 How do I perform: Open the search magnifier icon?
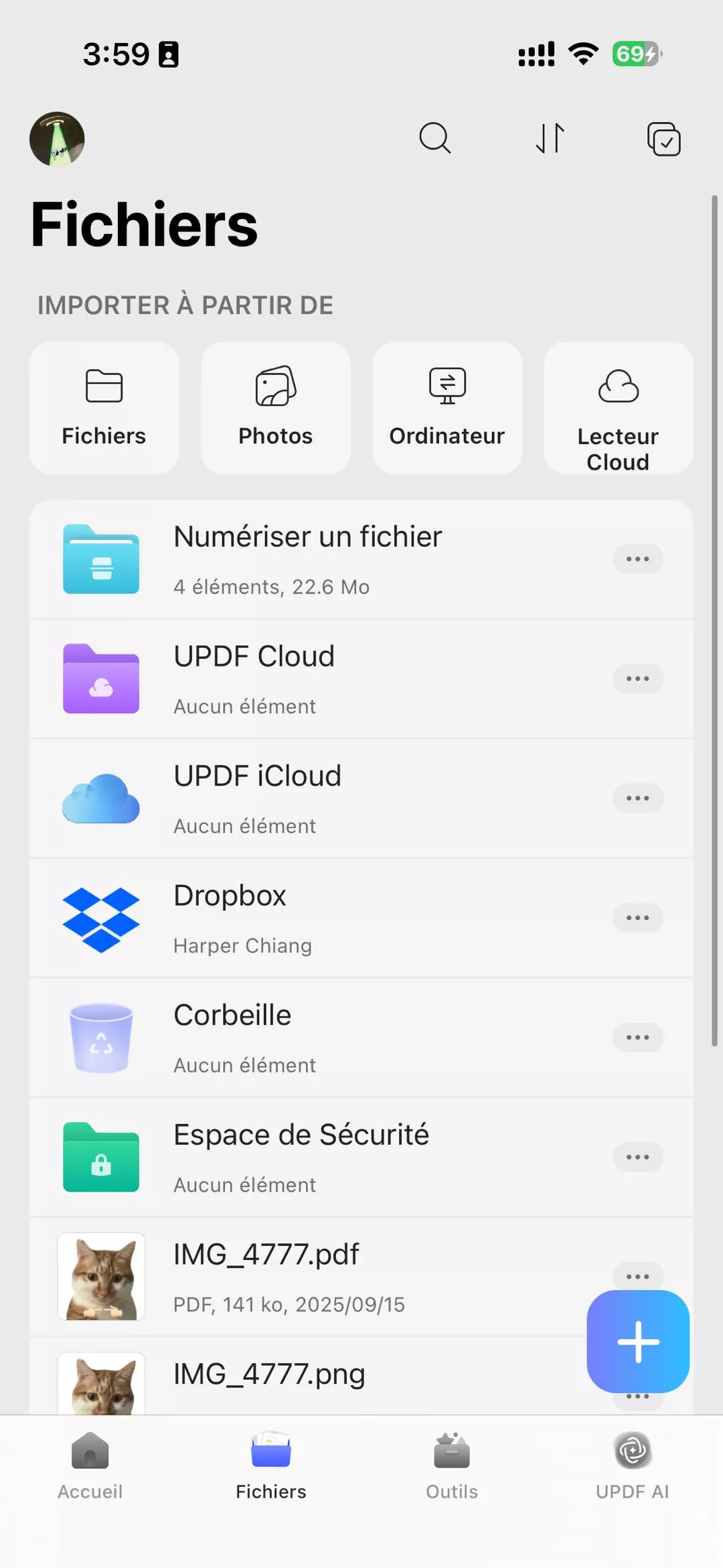tap(435, 139)
